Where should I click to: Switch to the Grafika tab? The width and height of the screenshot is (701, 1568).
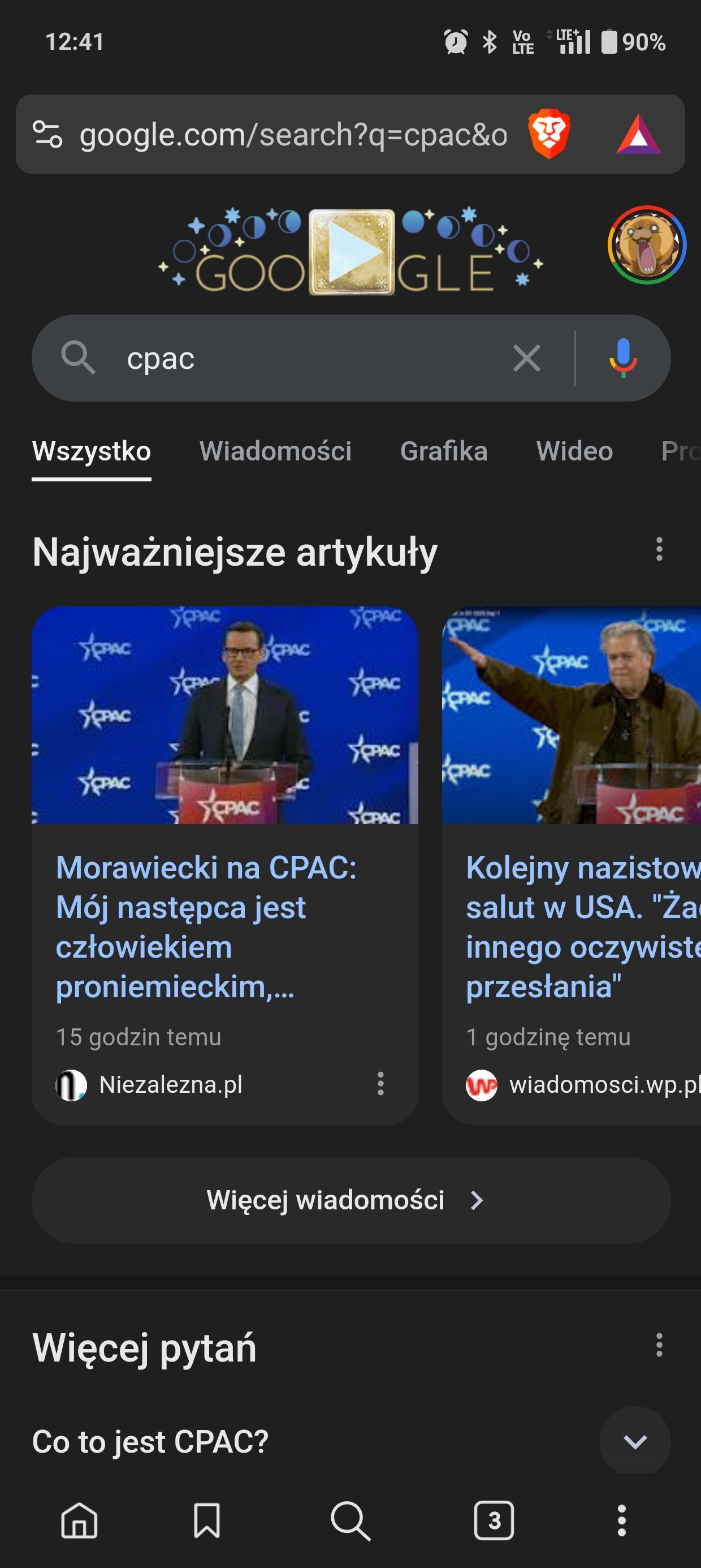(x=444, y=451)
